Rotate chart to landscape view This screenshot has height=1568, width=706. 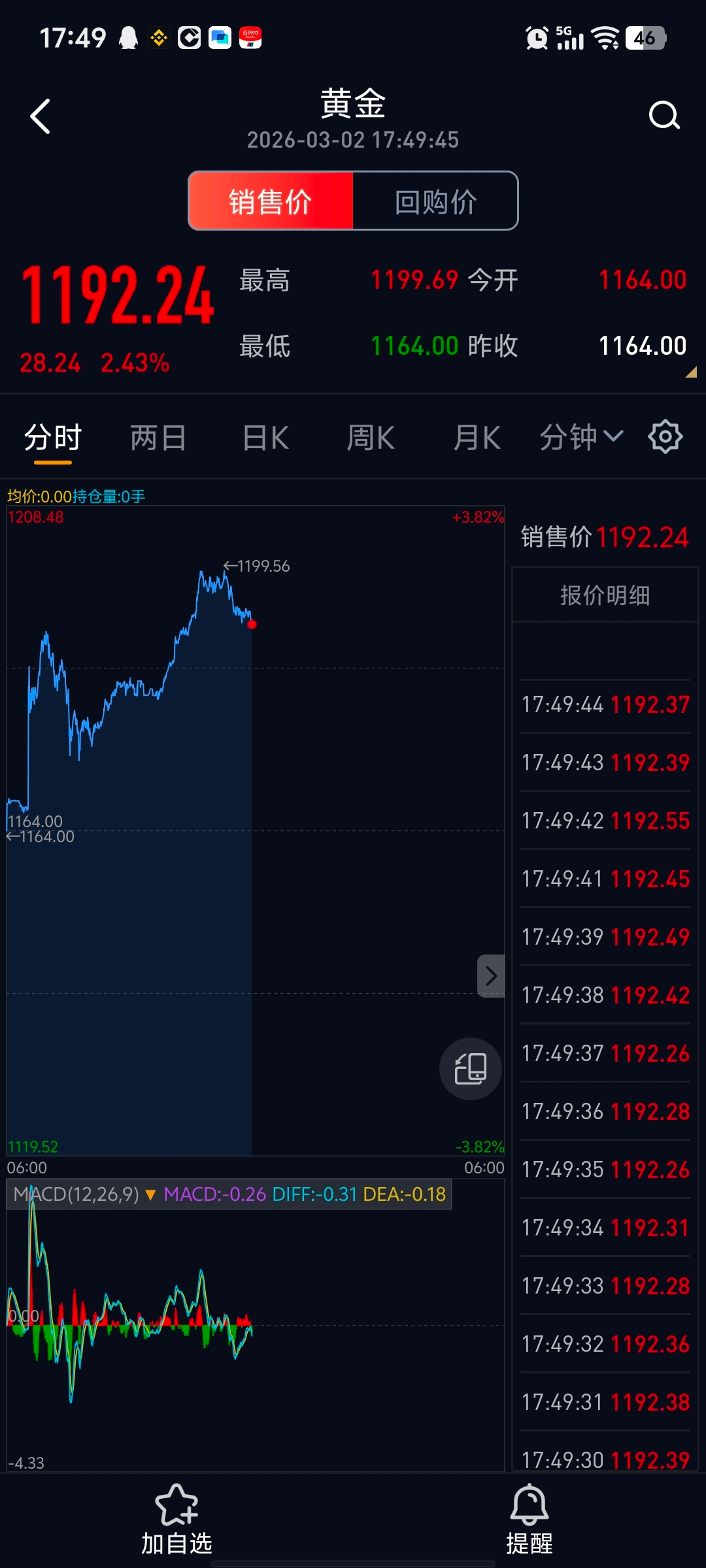click(471, 1069)
